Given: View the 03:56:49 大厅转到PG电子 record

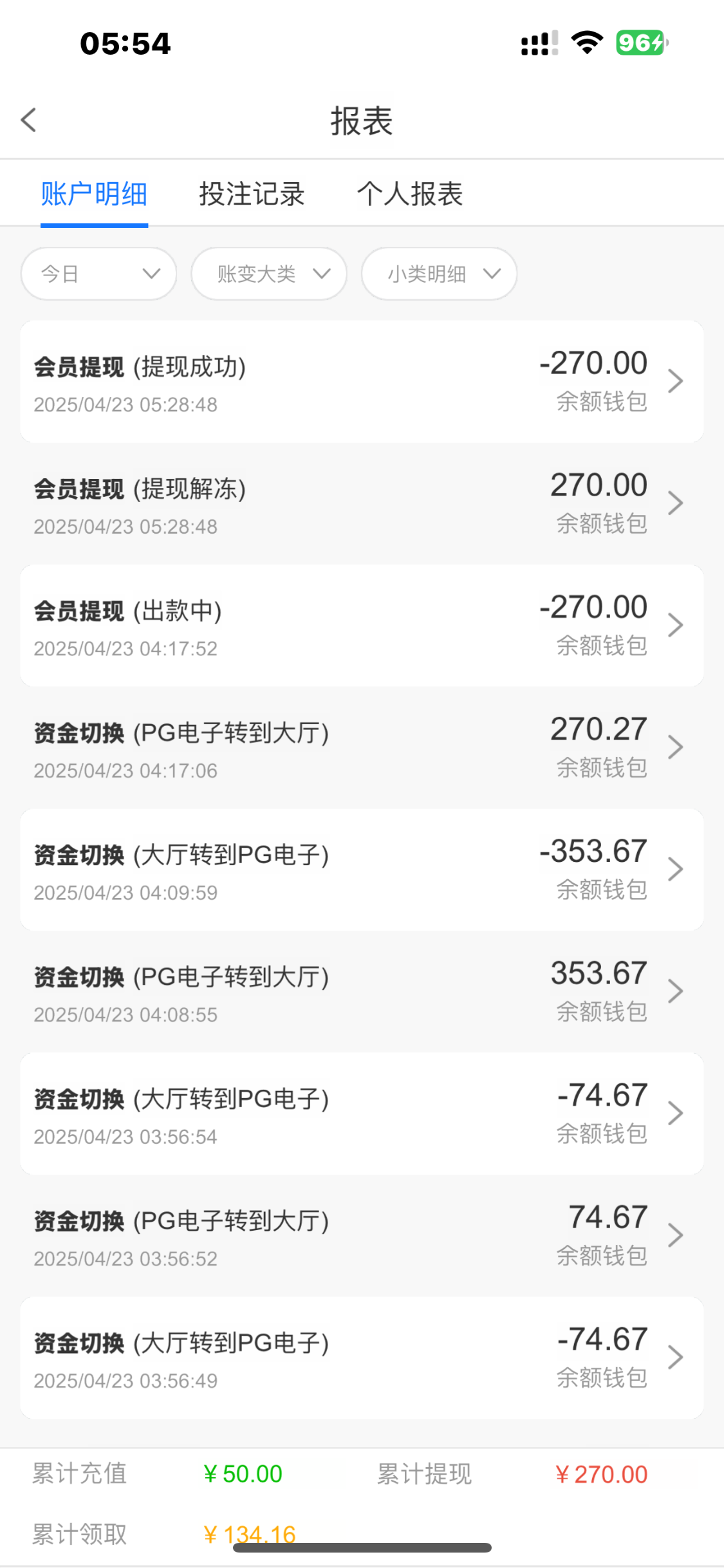Looking at the screenshot, I should [361, 1358].
